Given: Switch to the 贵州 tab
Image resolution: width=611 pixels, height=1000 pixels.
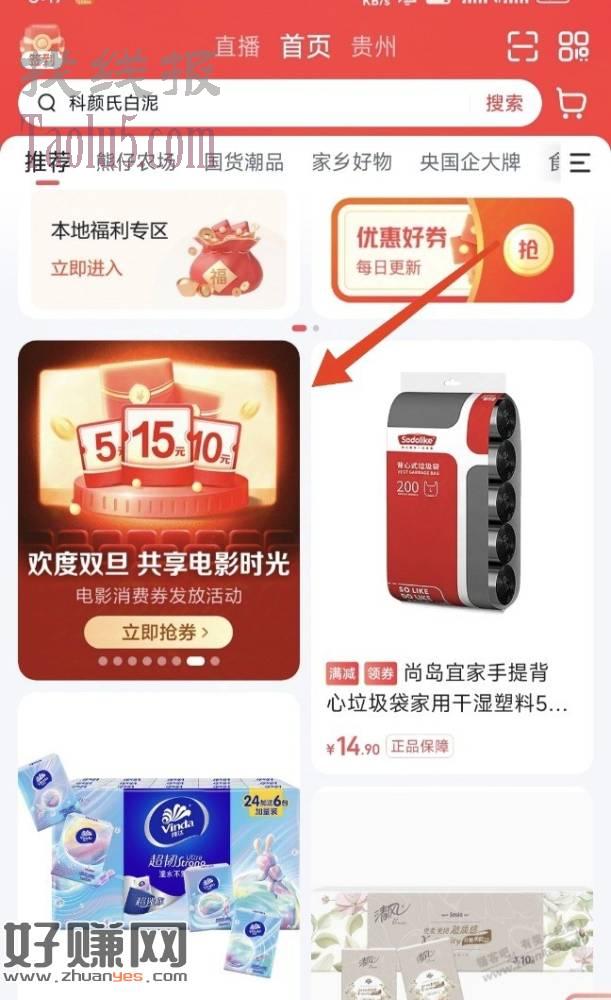Looking at the screenshot, I should 373,47.
